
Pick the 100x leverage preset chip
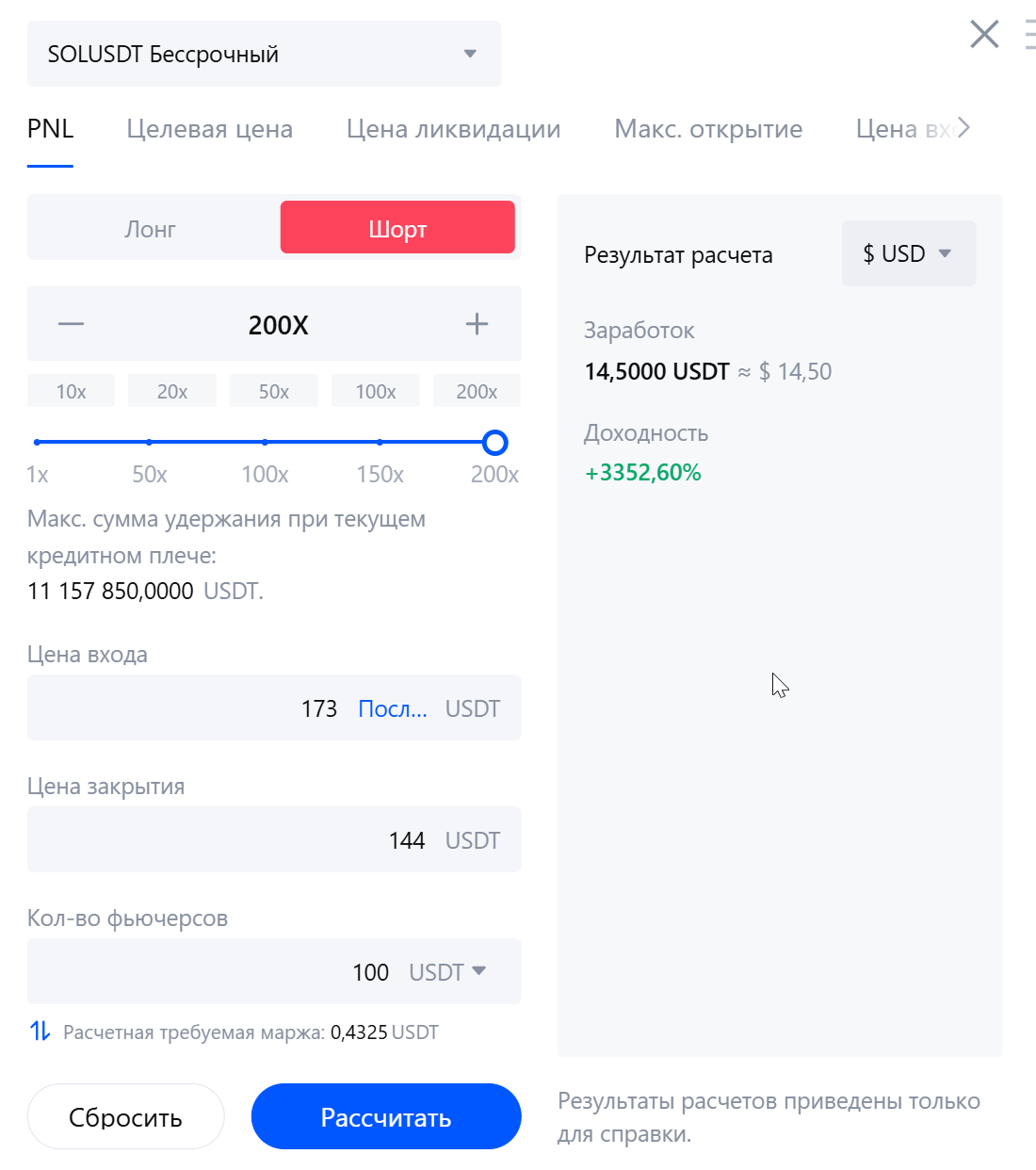[x=375, y=391]
